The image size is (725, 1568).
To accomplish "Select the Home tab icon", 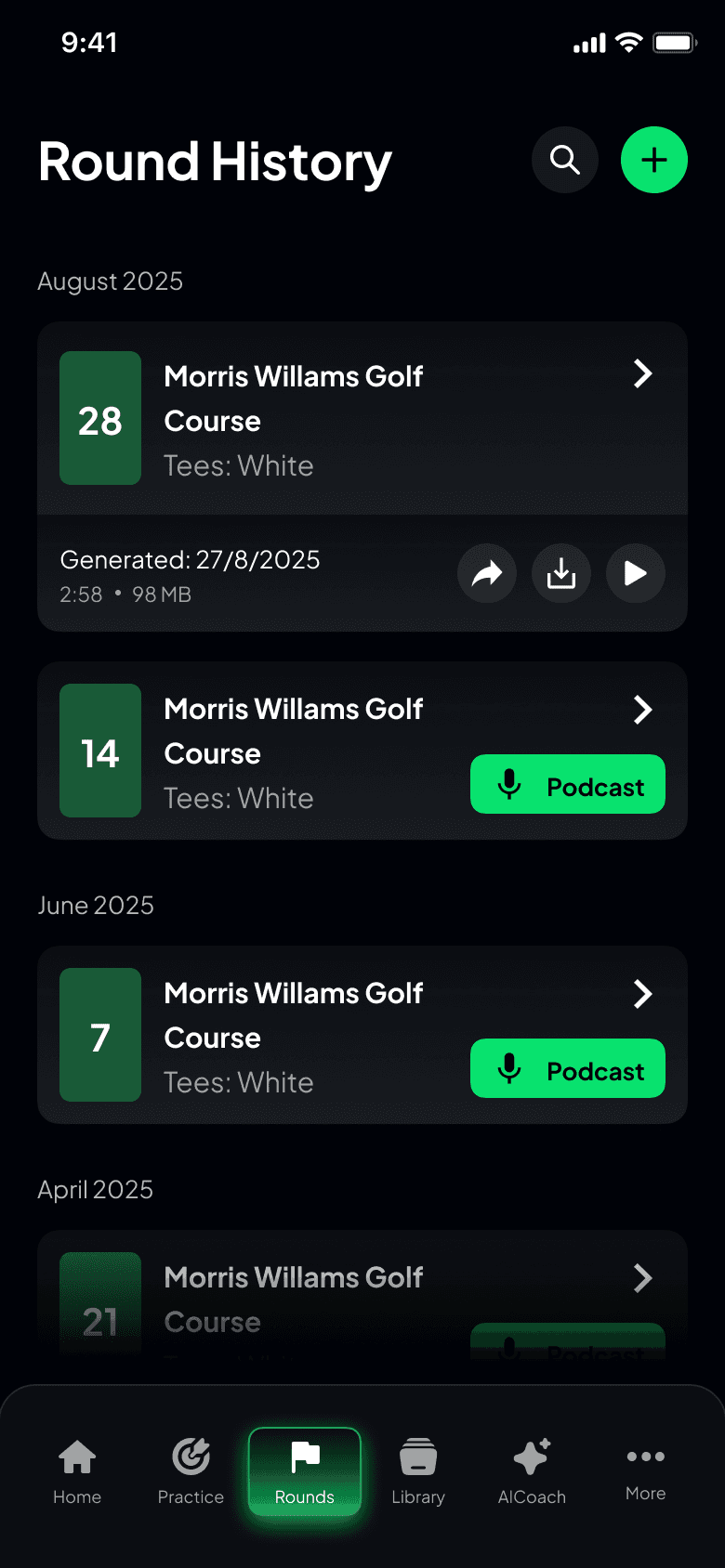I will pos(77,1456).
